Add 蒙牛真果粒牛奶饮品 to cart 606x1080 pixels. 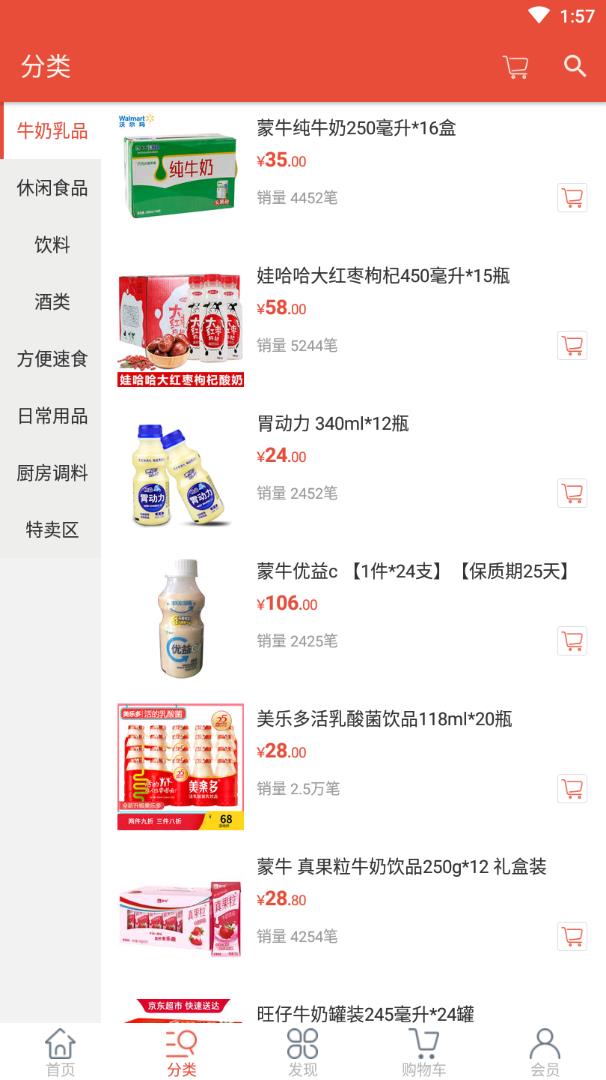[572, 937]
